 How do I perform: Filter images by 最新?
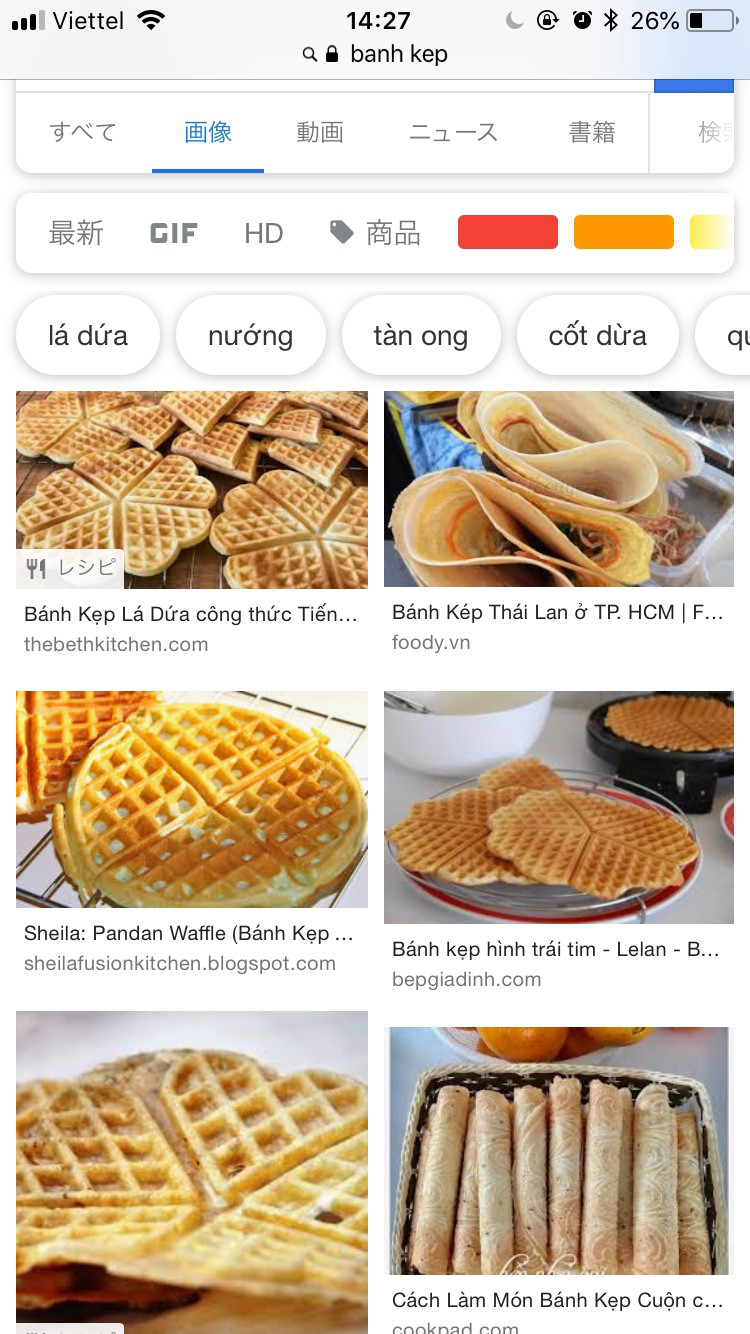click(76, 233)
